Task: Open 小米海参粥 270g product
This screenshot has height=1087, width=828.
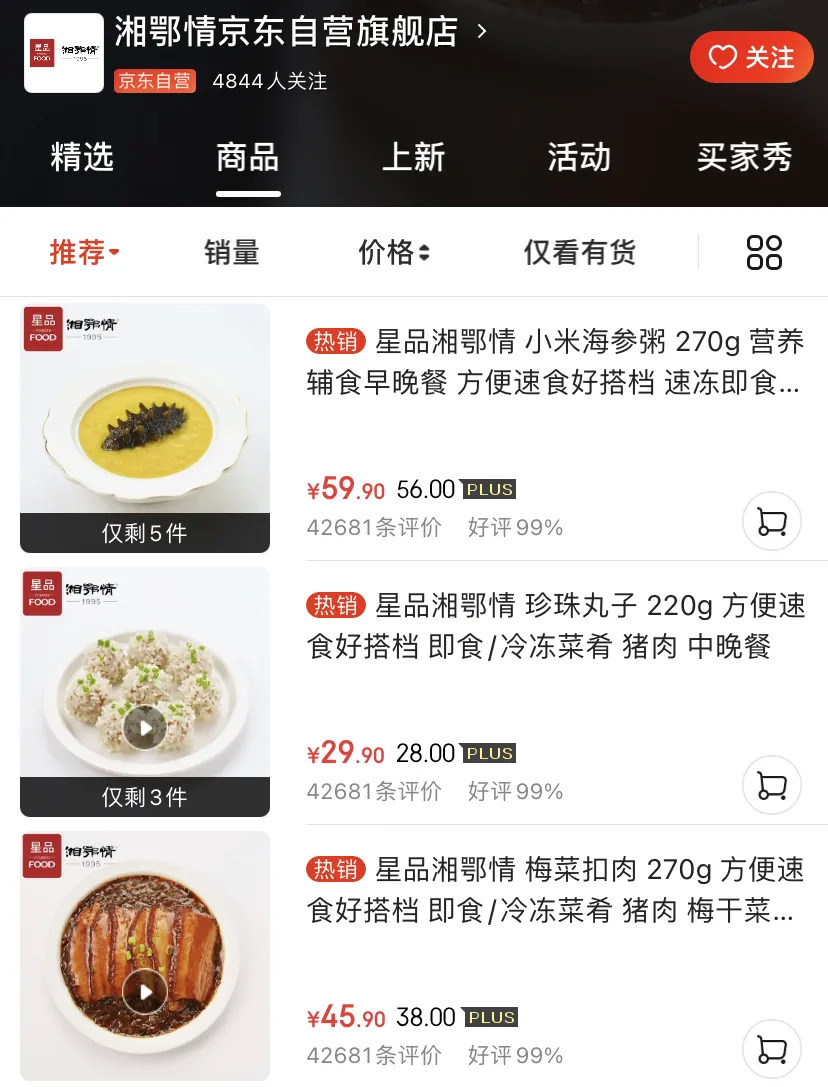Action: (x=555, y=362)
